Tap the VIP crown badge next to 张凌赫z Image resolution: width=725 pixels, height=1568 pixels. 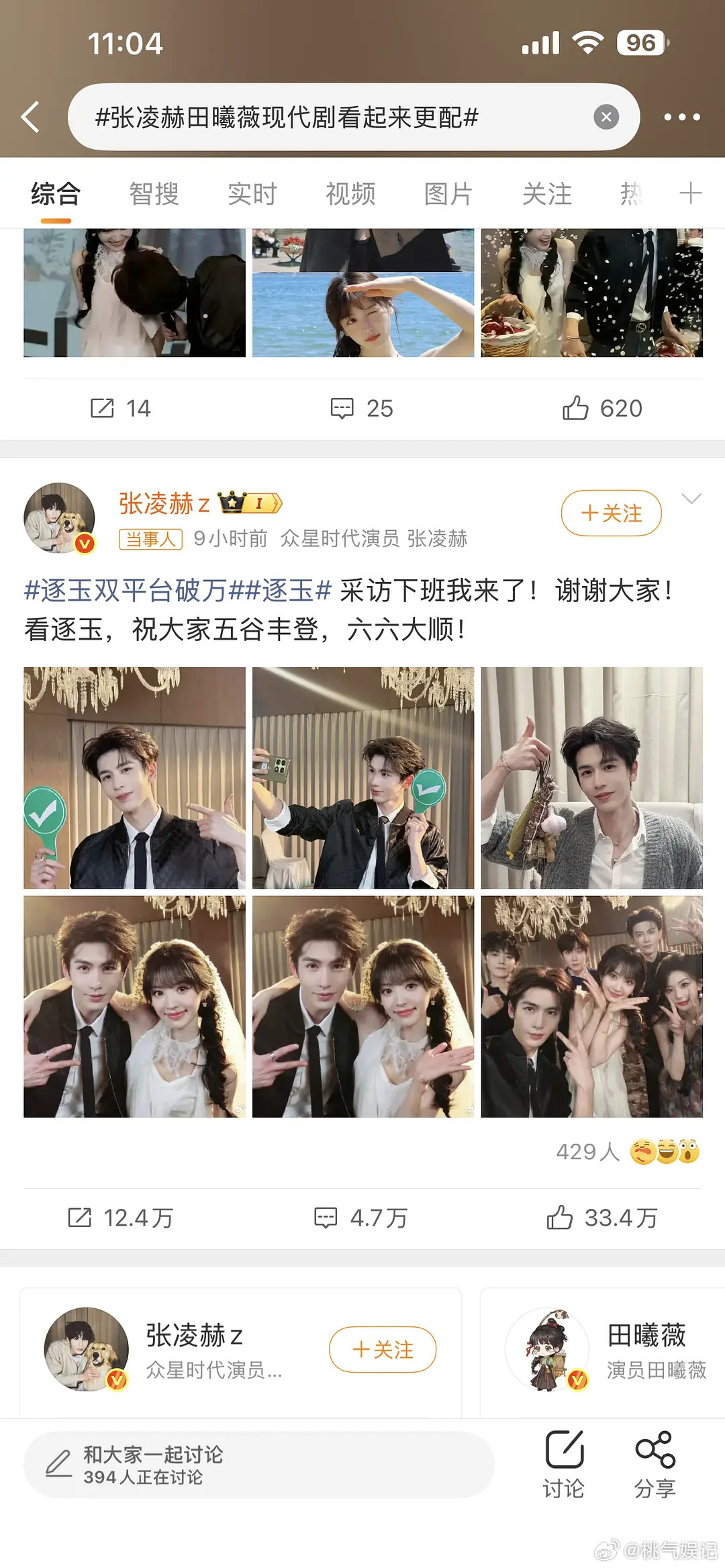(x=232, y=500)
